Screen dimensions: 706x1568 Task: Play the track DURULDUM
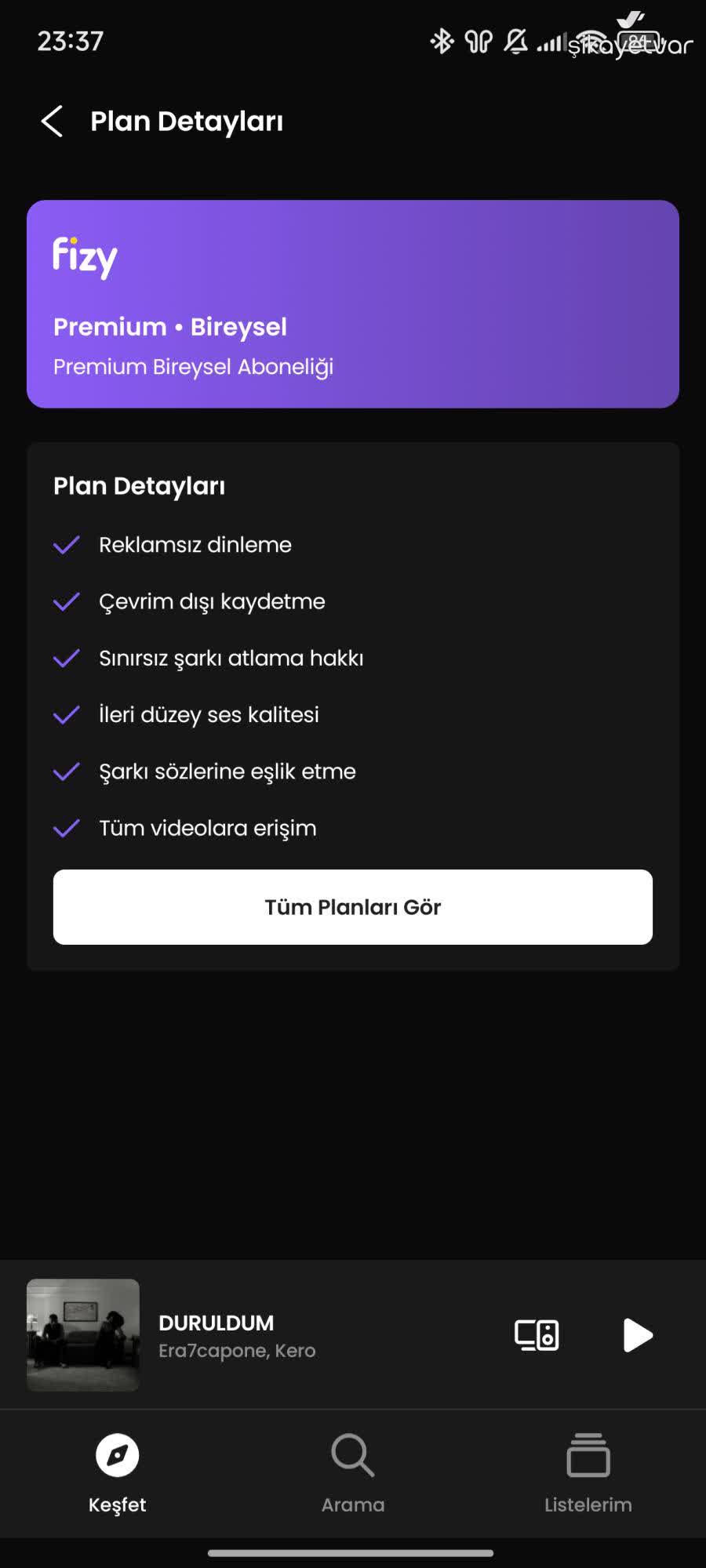coord(639,1335)
